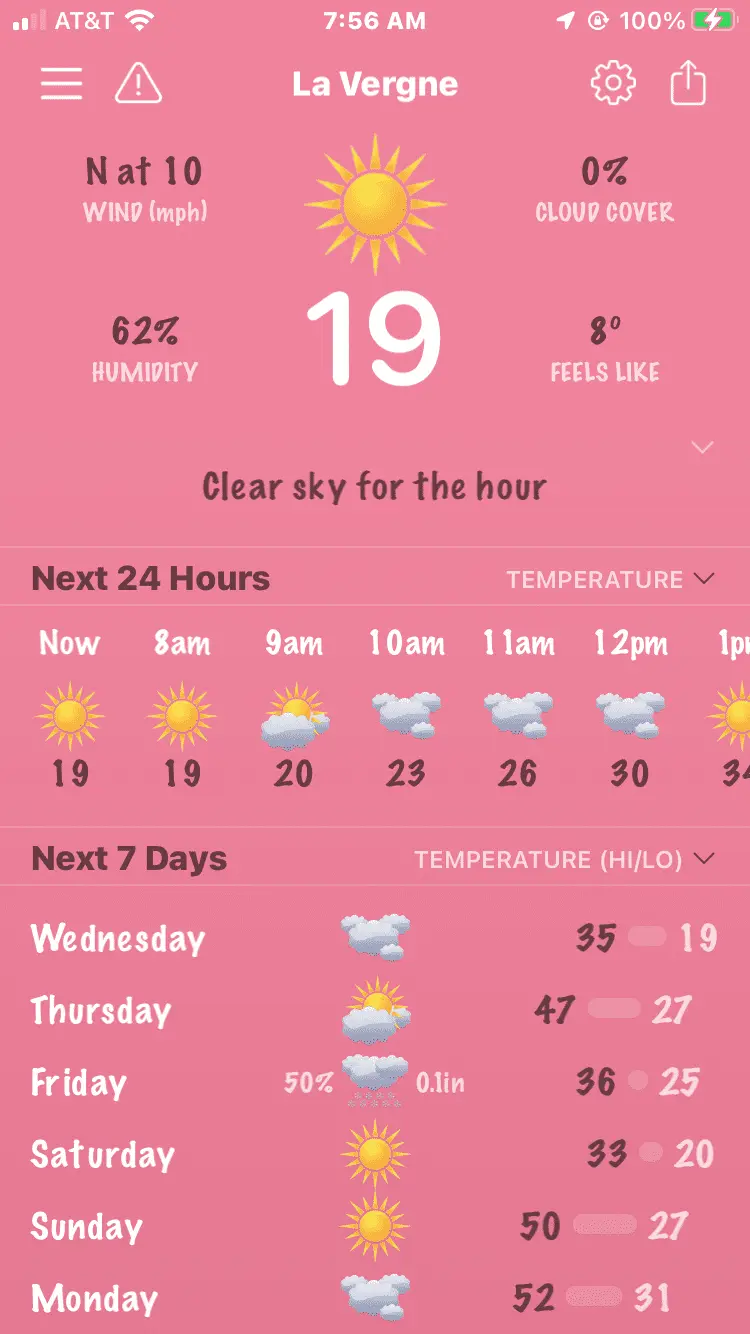Open the settings gear
The width and height of the screenshot is (750, 1334).
tap(613, 84)
